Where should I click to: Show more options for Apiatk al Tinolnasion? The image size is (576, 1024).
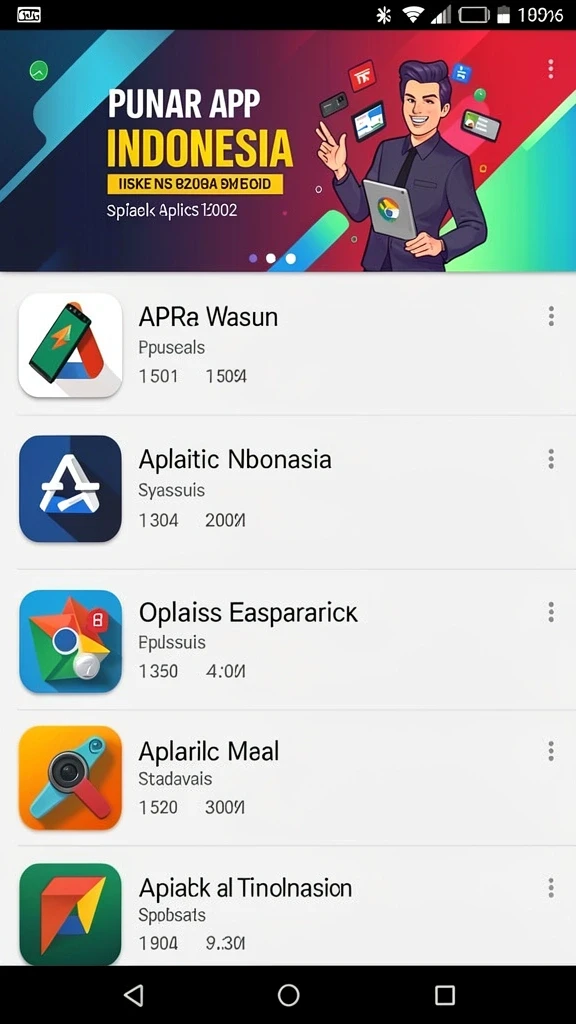tap(551, 888)
